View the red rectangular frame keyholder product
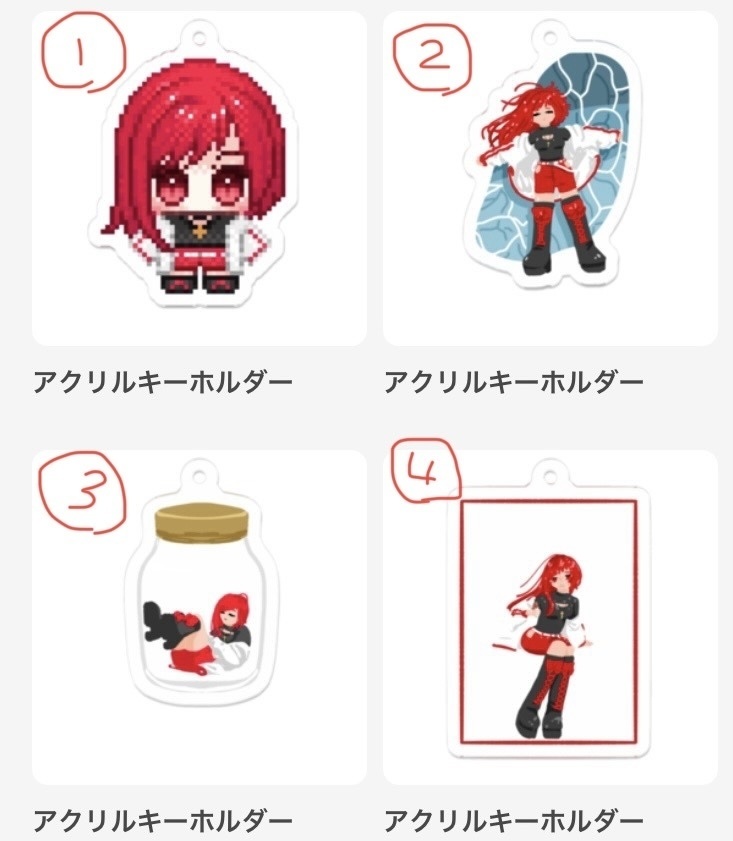The height and width of the screenshot is (841, 733). [x=550, y=617]
